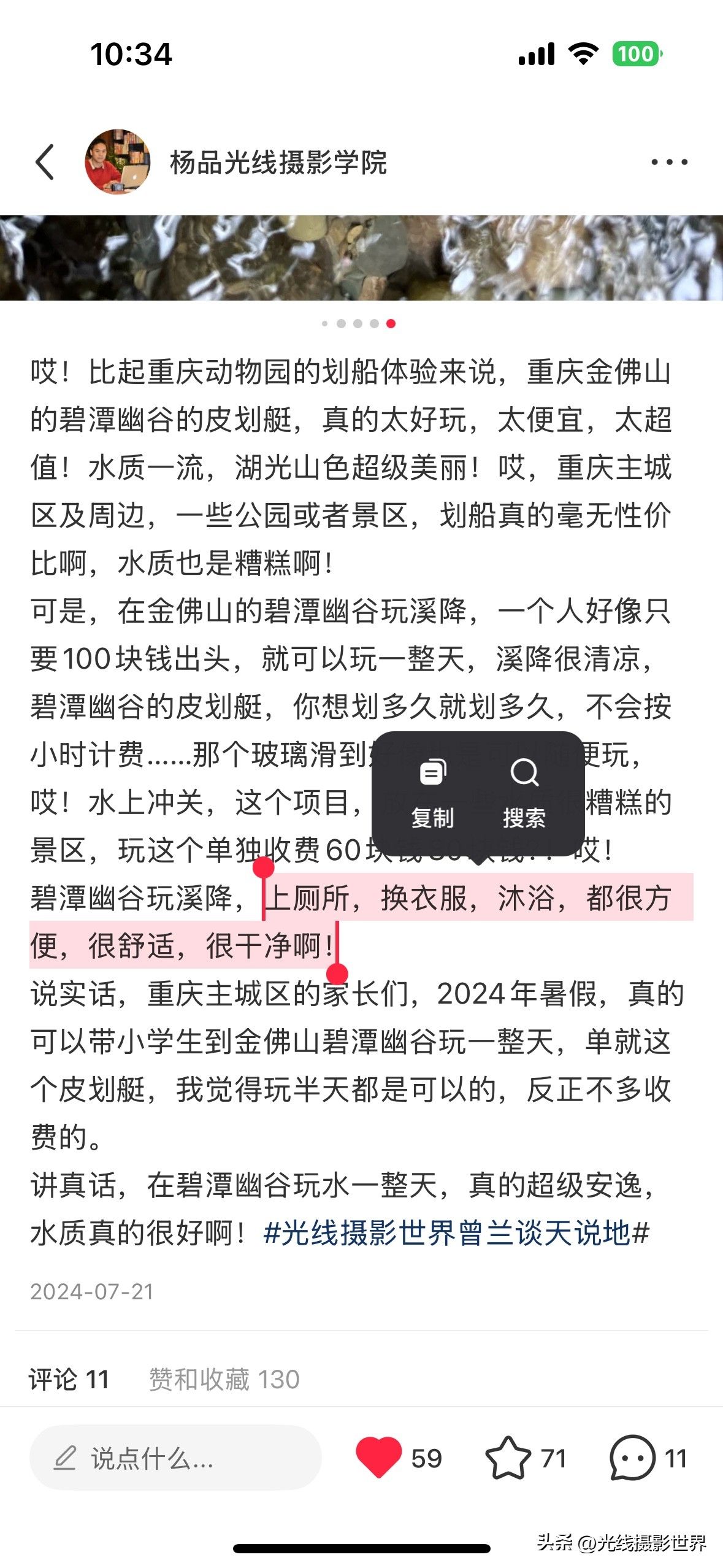Image resolution: width=723 pixels, height=1568 pixels.
Task: View the post image at top
Action: [x=361, y=258]
